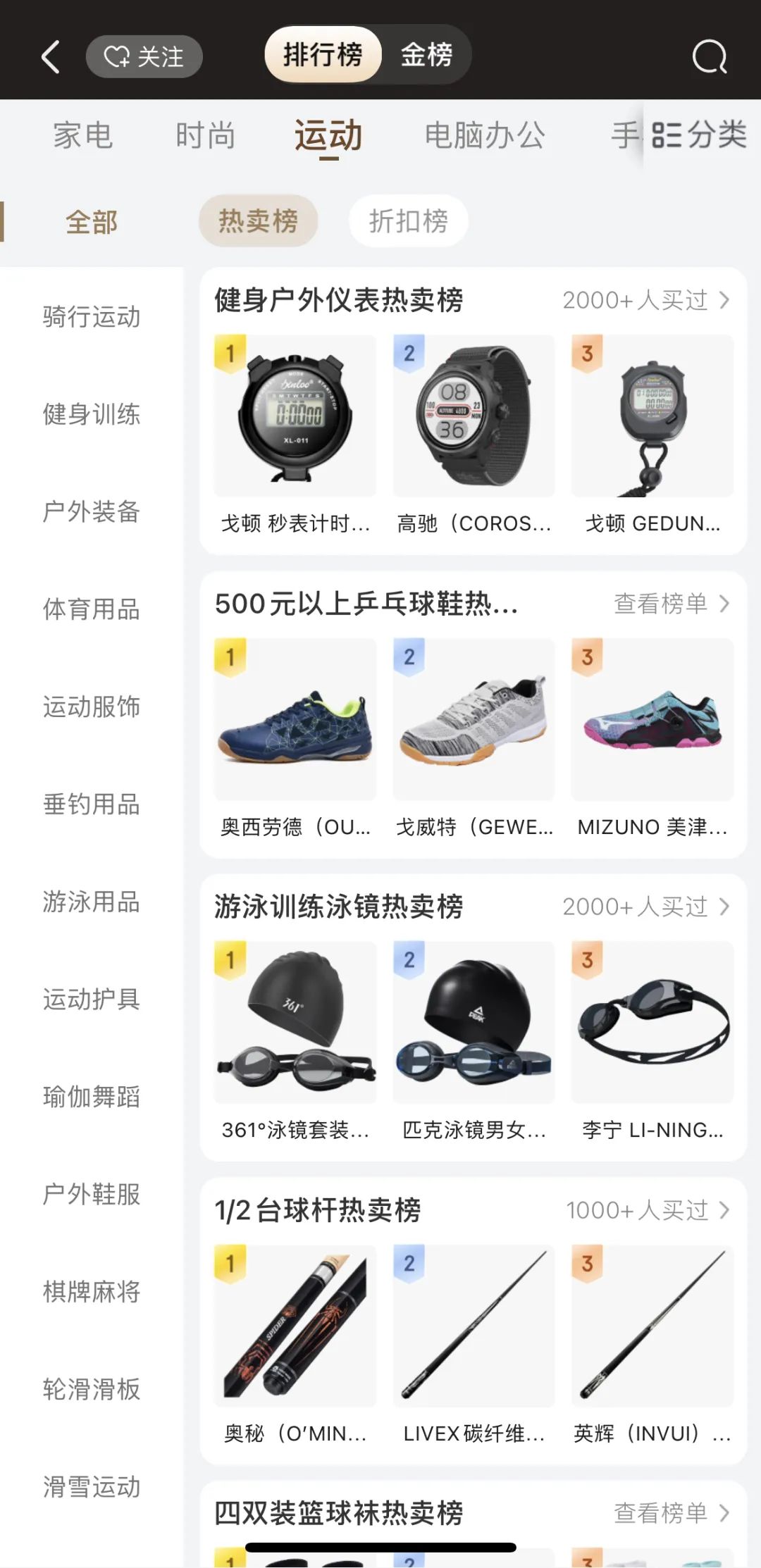Switch to the 金榜 tab
This screenshot has width=761, height=1568.
coord(428,54)
